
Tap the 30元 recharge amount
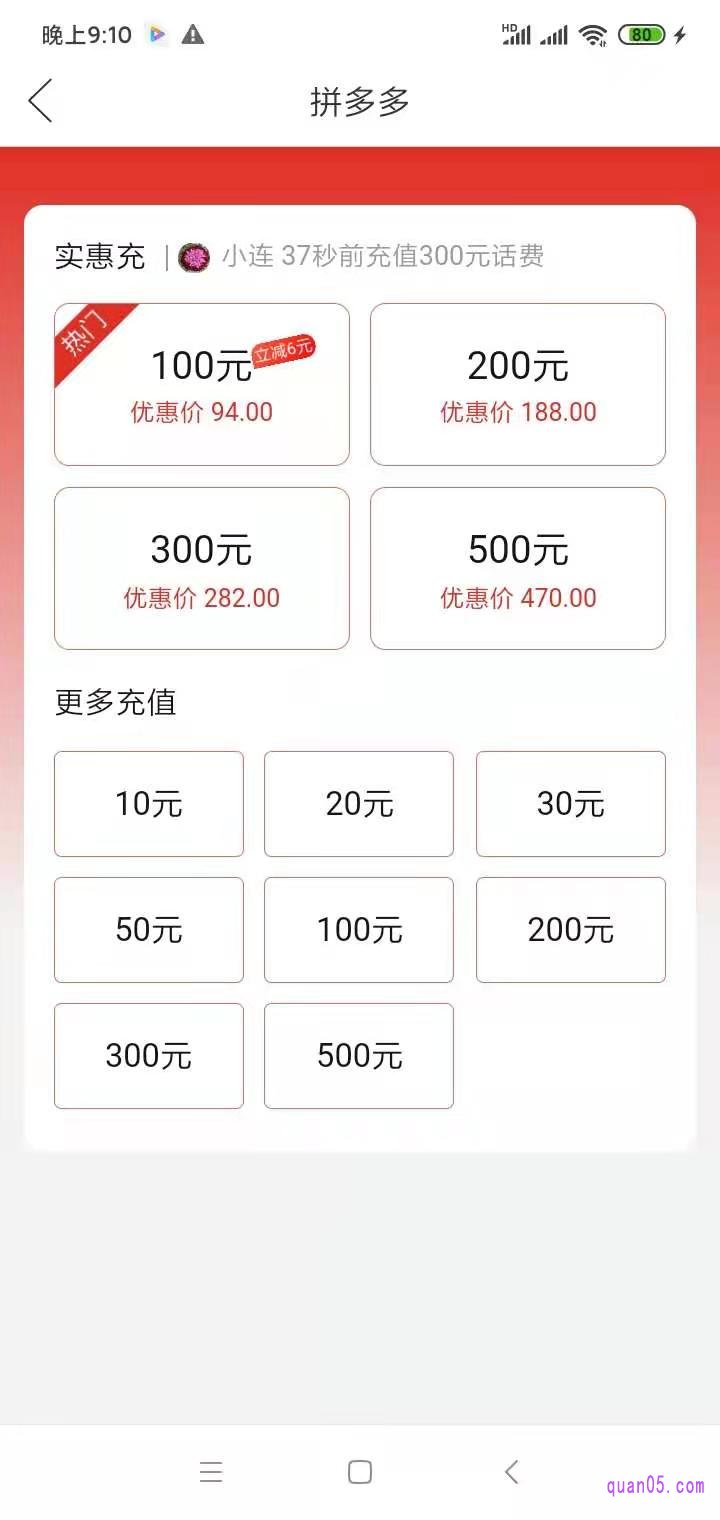(570, 804)
